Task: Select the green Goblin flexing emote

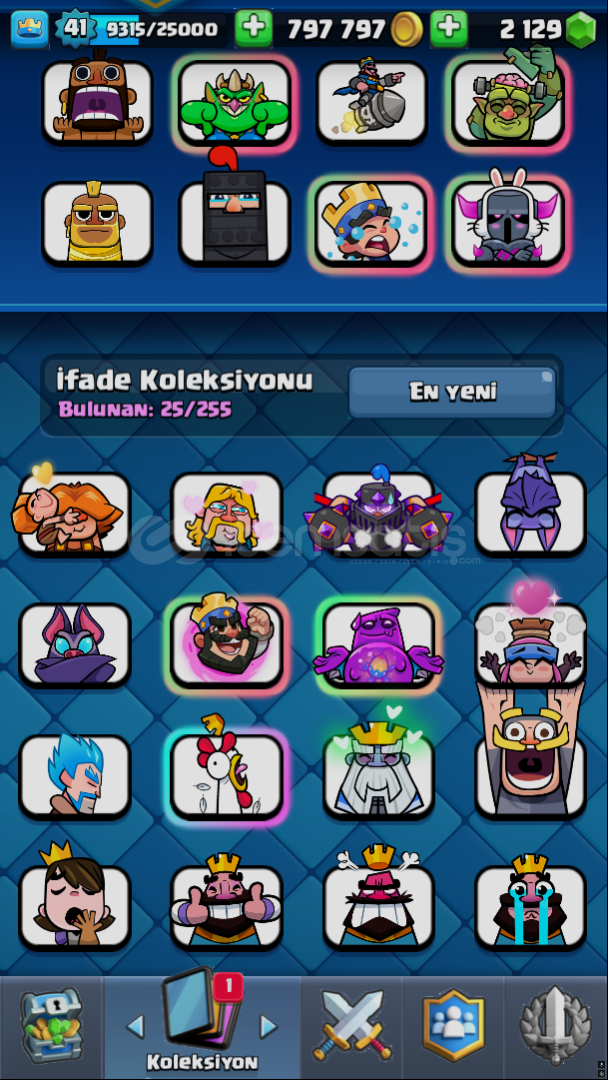Action: (234, 101)
